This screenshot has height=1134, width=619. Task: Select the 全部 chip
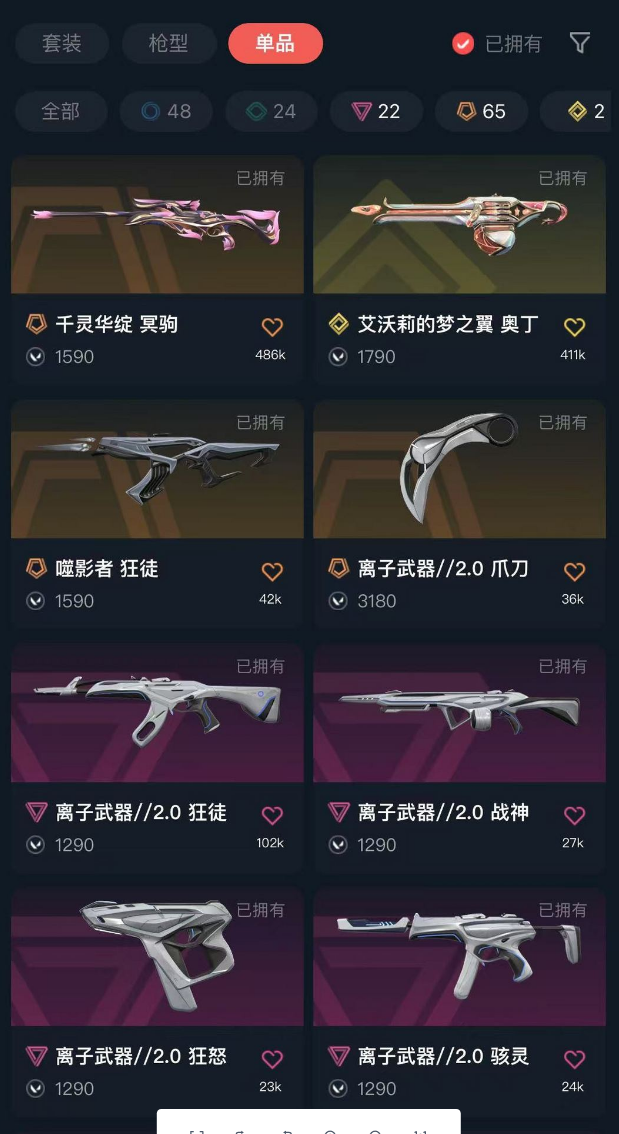pos(61,111)
